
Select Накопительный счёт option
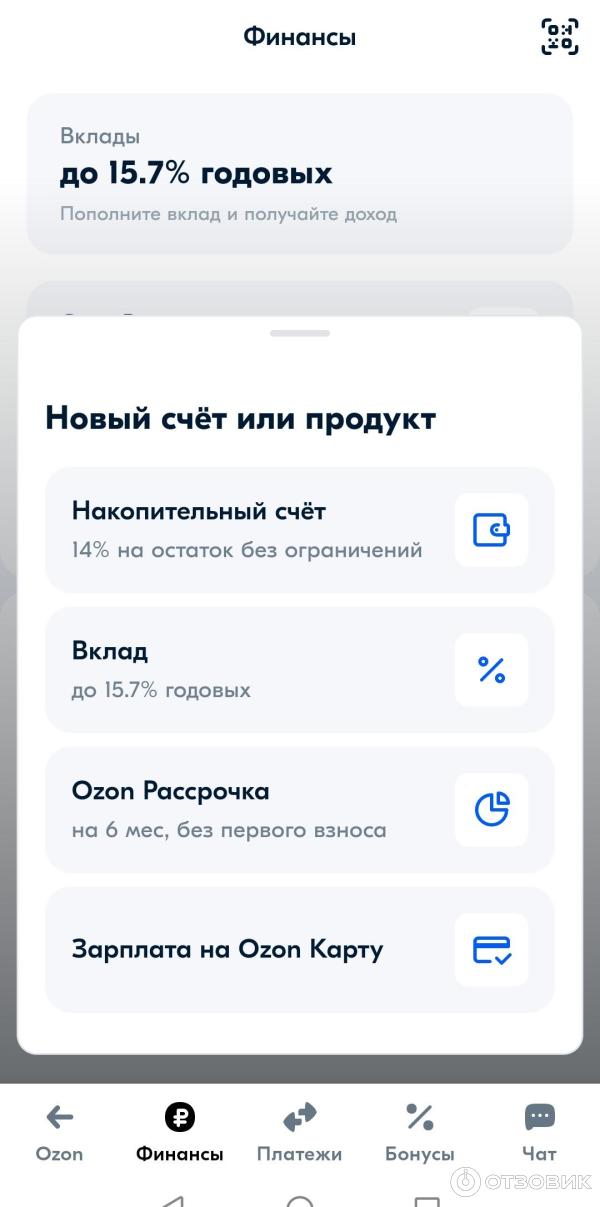pyautogui.click(x=299, y=530)
